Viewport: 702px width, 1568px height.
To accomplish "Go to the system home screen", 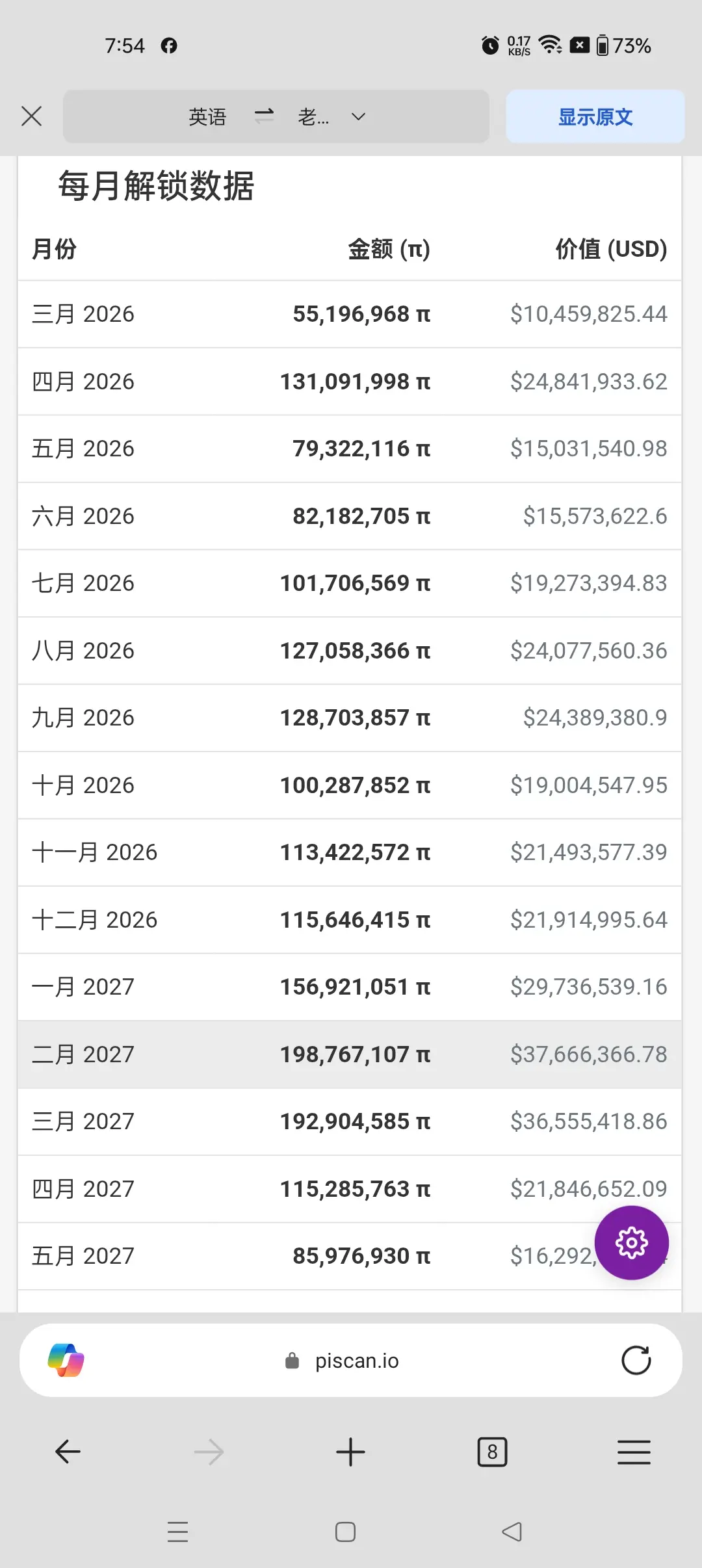I will click(345, 1532).
